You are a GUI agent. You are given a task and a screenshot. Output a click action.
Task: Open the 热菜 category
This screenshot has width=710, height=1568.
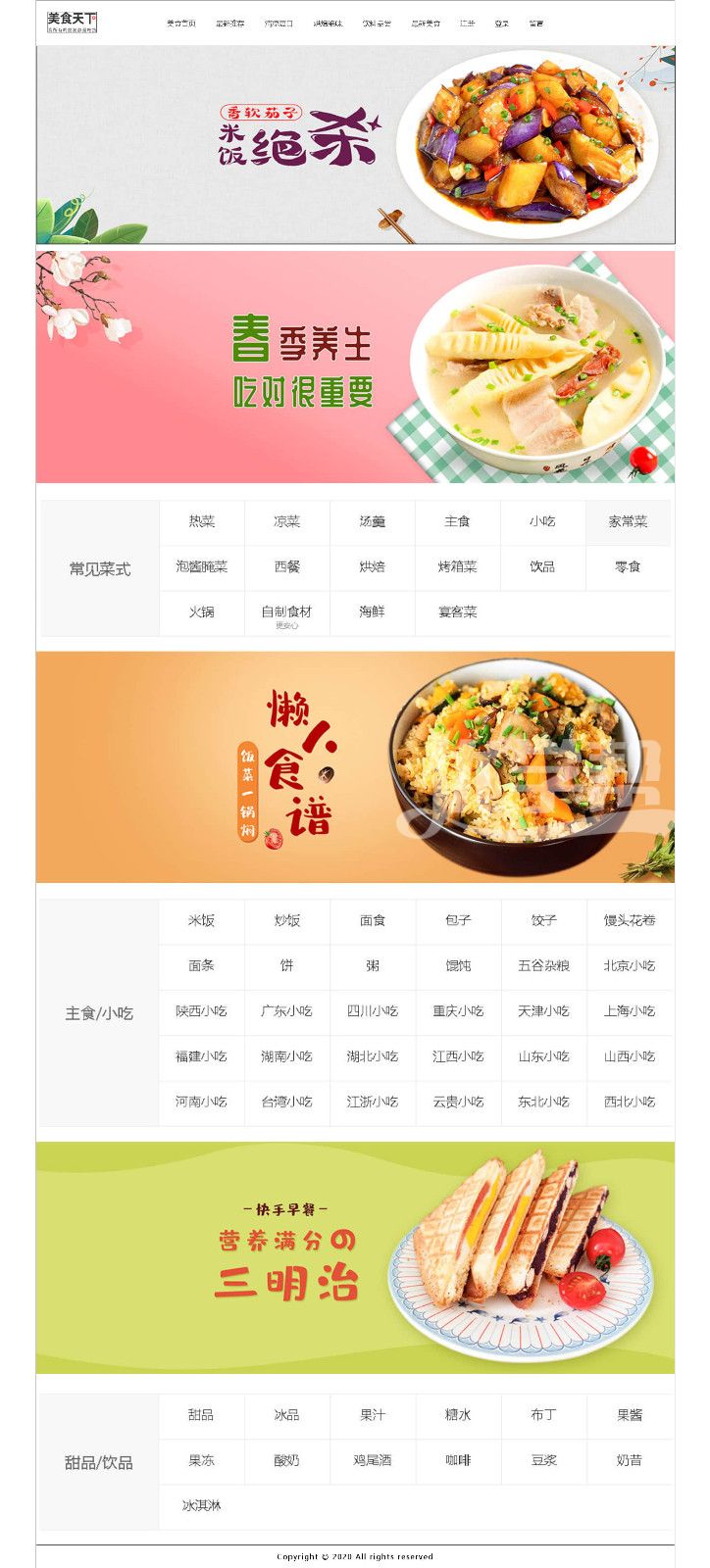pos(202,521)
